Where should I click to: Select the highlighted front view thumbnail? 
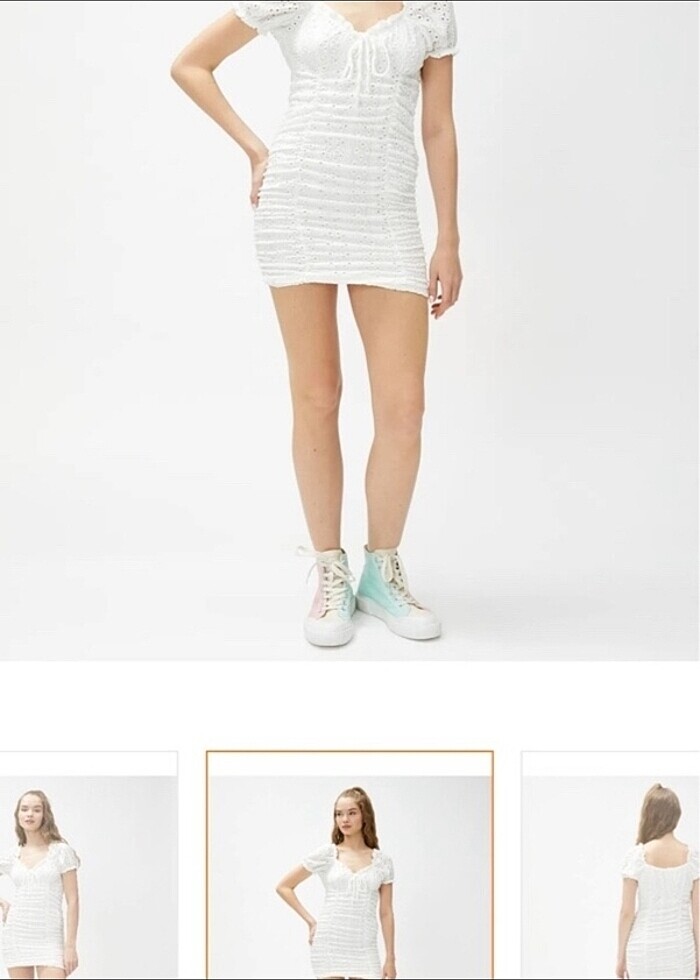(x=350, y=866)
